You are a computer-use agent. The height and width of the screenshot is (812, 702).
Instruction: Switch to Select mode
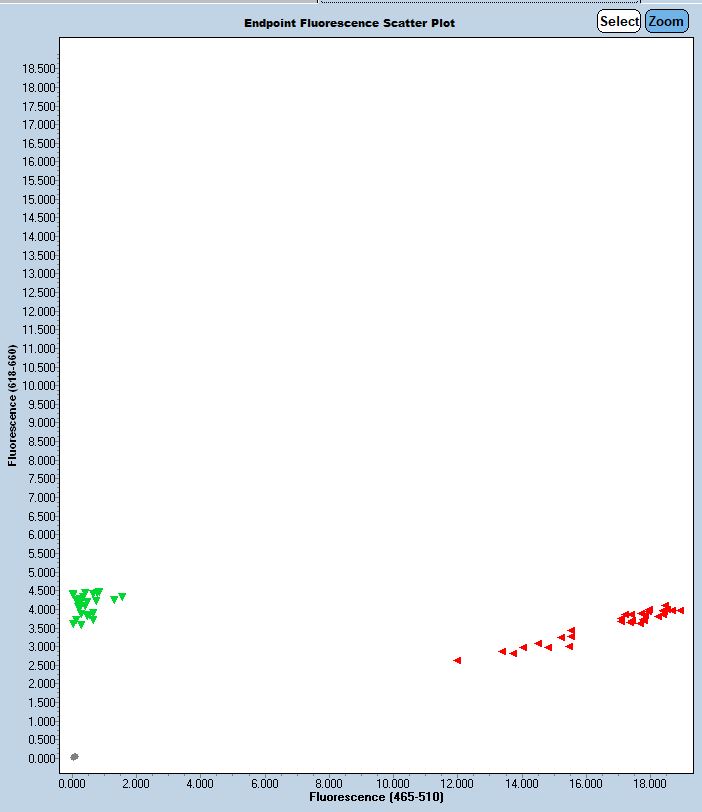(619, 21)
